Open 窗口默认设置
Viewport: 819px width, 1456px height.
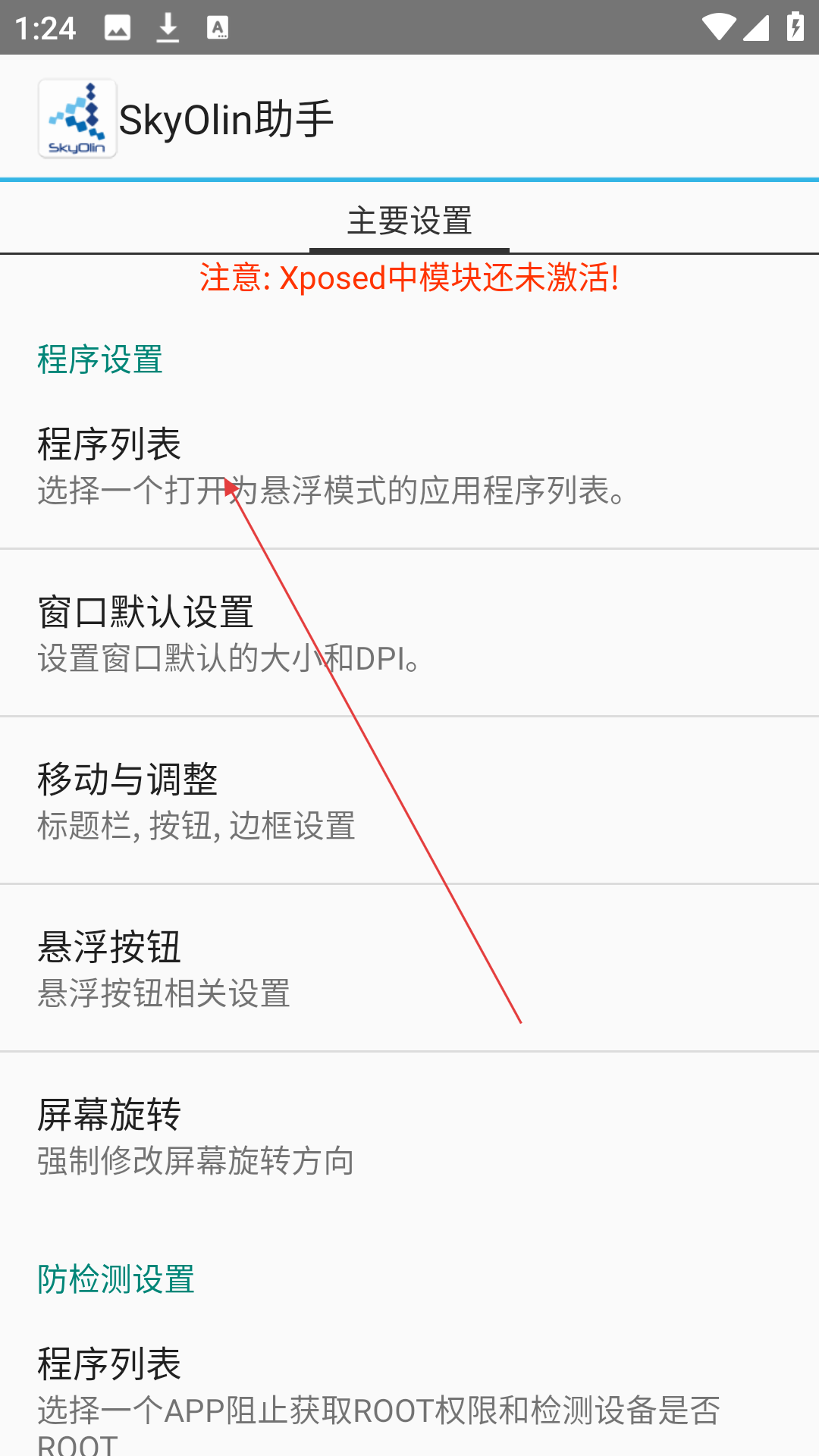pos(409,633)
